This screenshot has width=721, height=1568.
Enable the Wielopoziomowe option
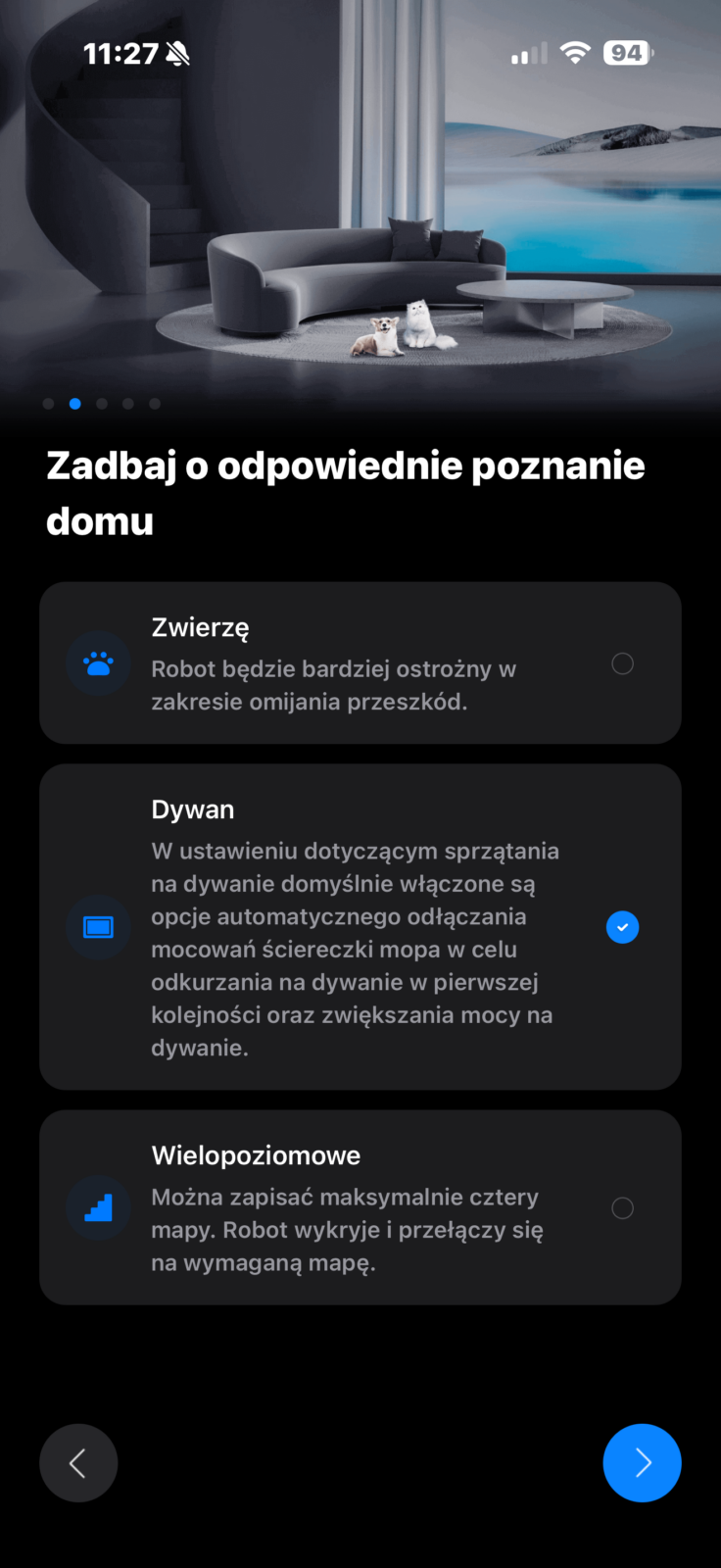click(622, 1208)
